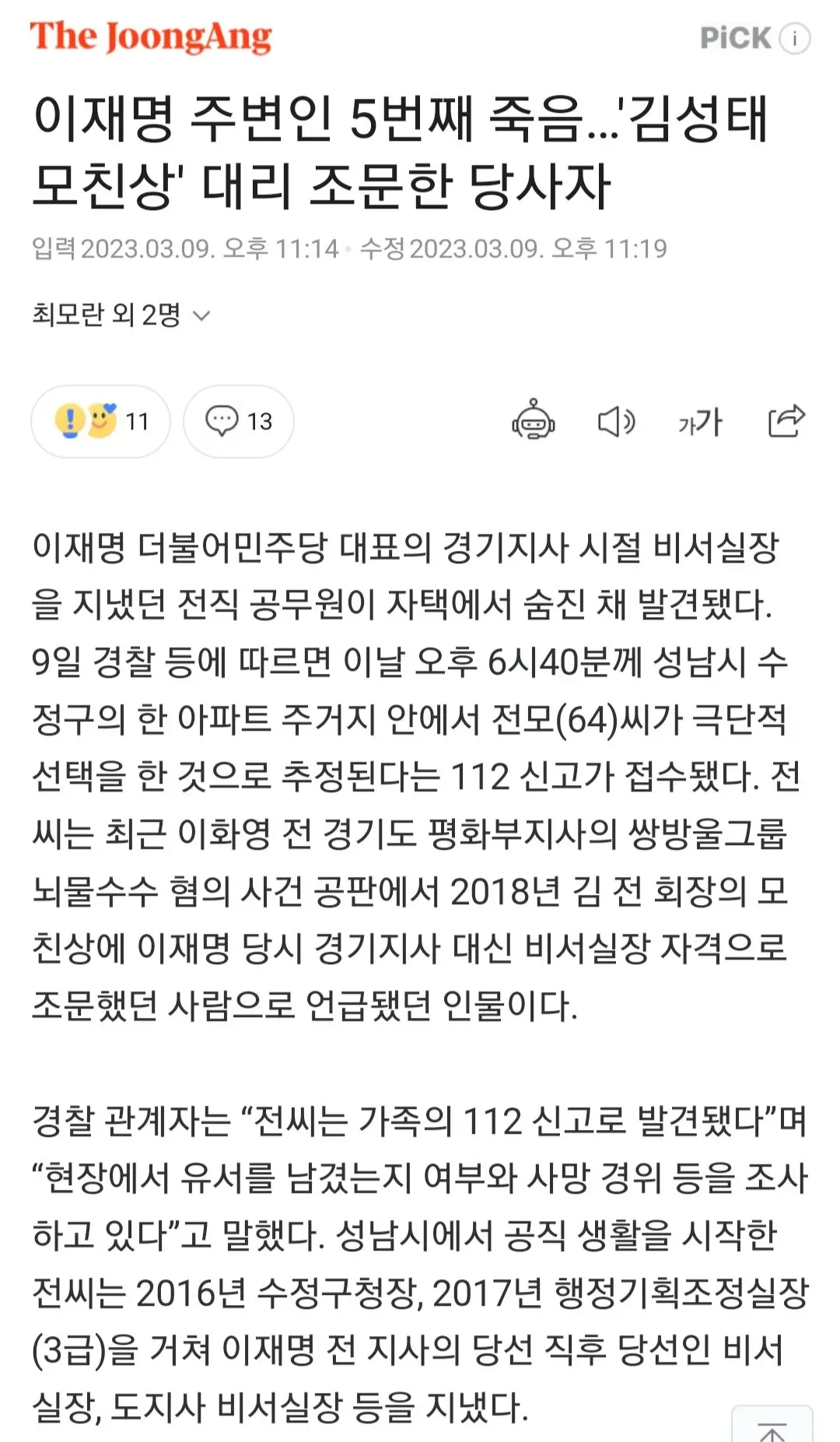Change the font size with 가가
The width and height of the screenshot is (840, 1442).
pyautogui.click(x=700, y=422)
